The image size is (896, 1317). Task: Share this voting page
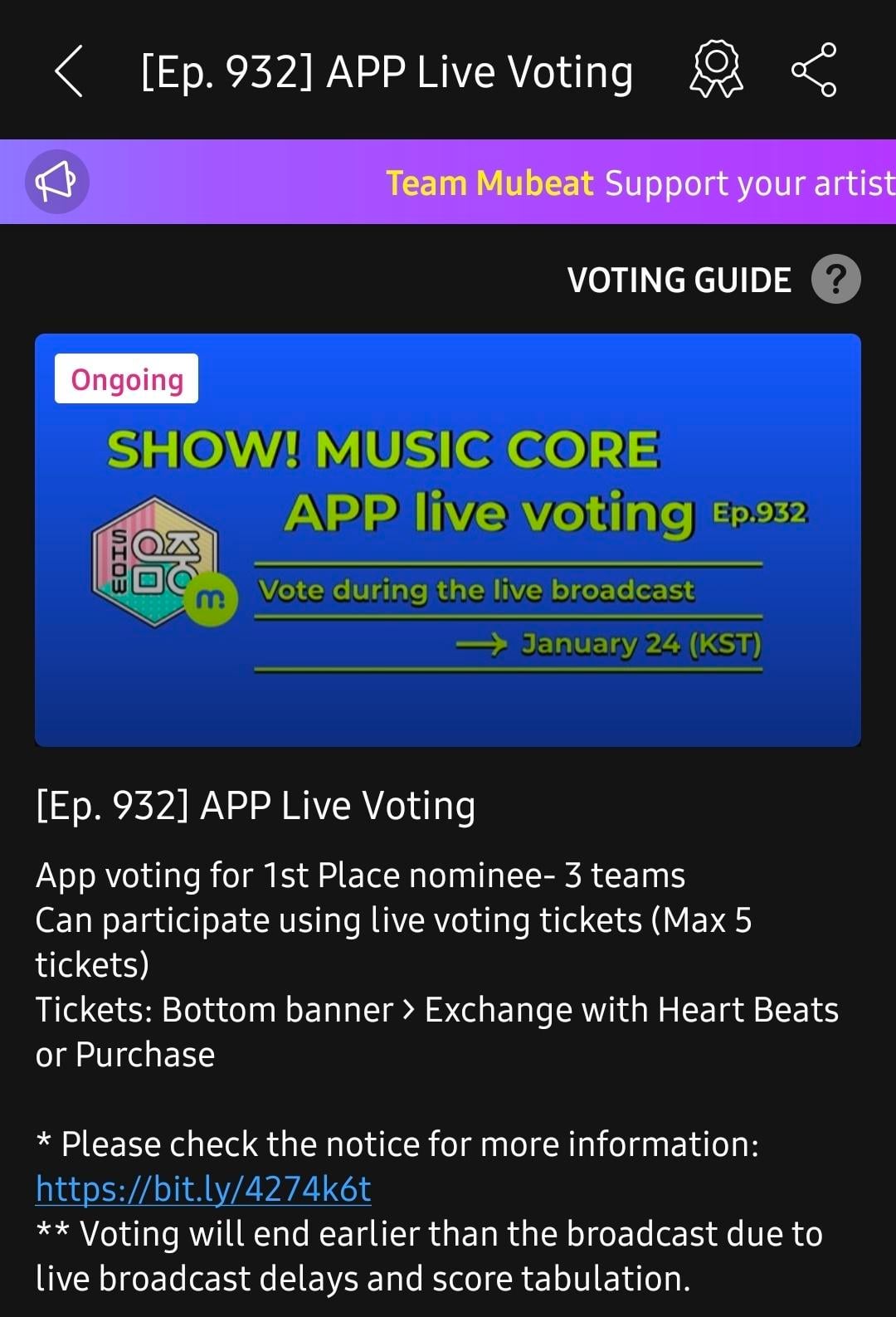pyautogui.click(x=814, y=71)
